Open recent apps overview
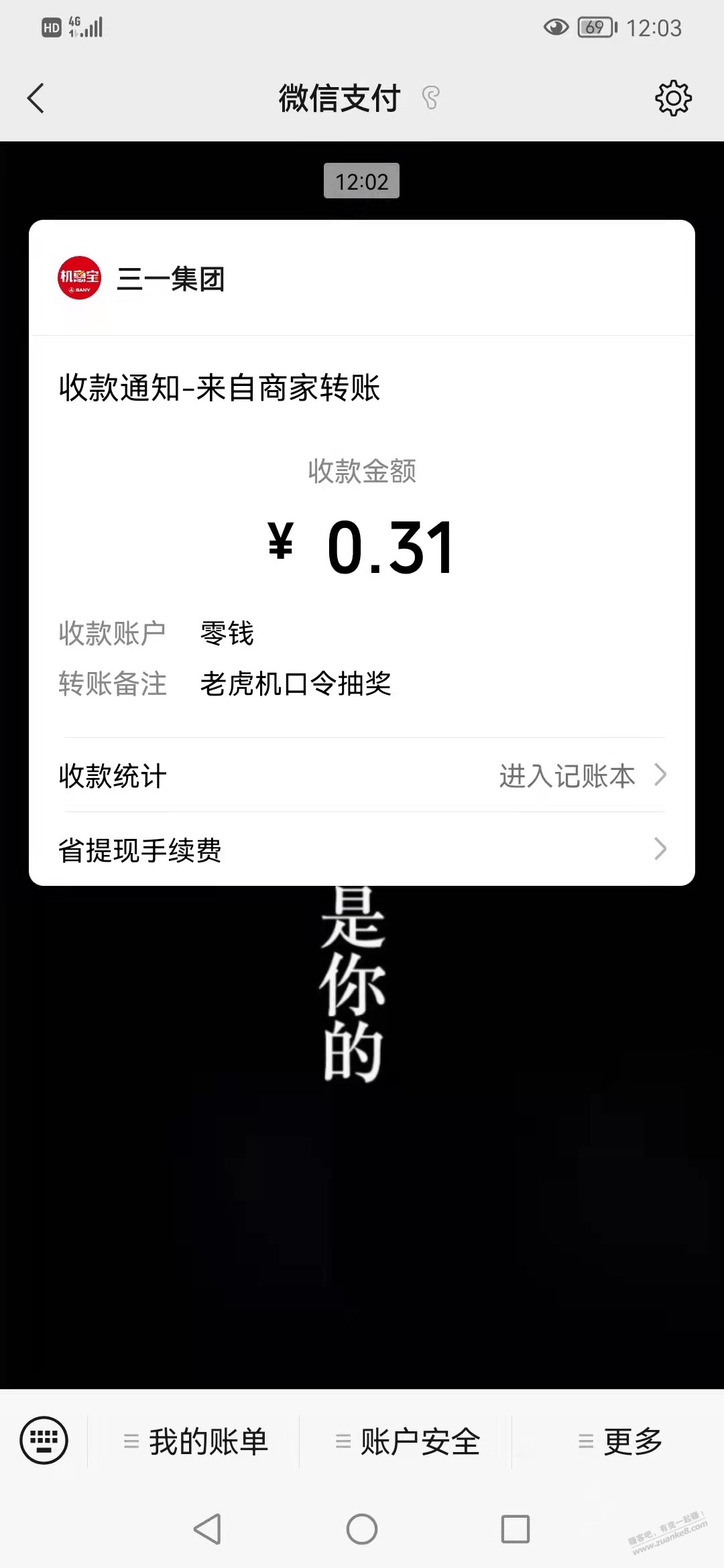This screenshot has width=724, height=1568. point(516,1529)
